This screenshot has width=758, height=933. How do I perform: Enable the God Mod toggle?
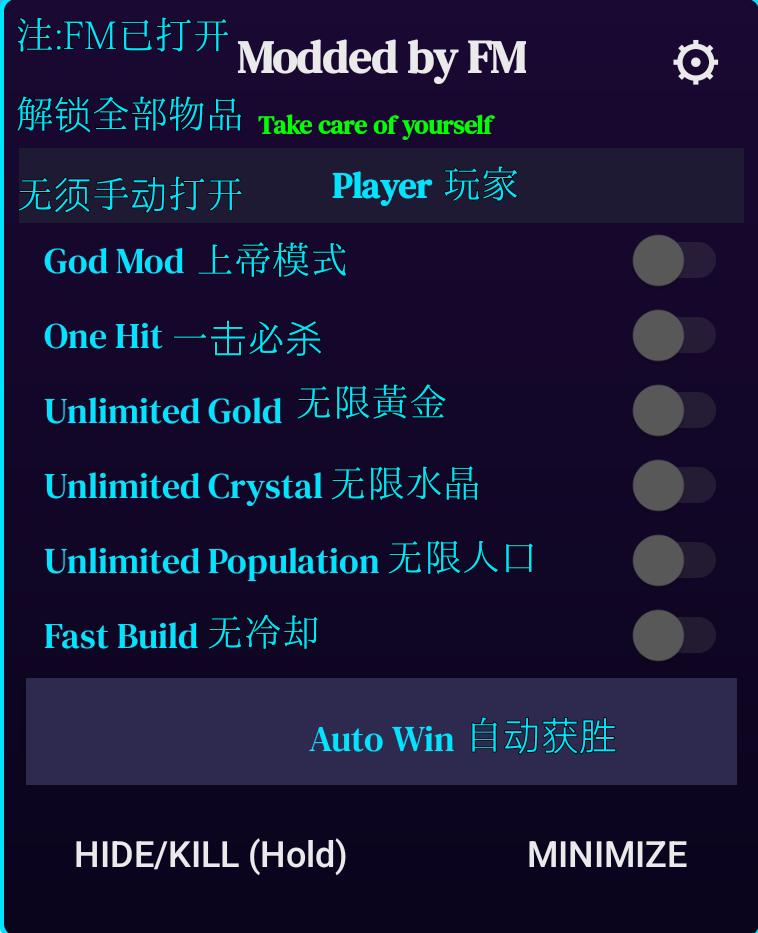click(673, 261)
